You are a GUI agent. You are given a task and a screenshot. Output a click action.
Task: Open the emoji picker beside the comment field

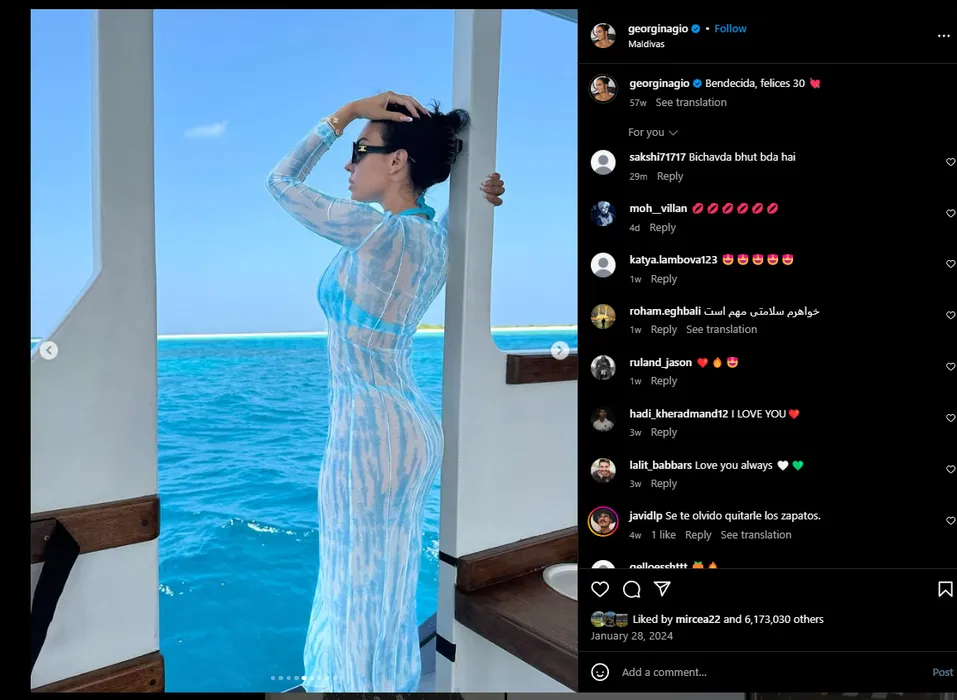[600, 672]
